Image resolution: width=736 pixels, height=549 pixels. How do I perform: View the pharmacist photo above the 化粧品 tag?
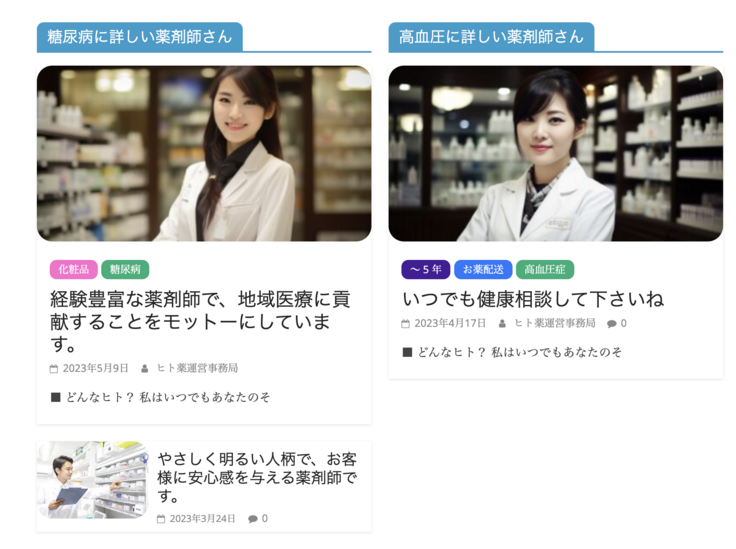point(204,153)
